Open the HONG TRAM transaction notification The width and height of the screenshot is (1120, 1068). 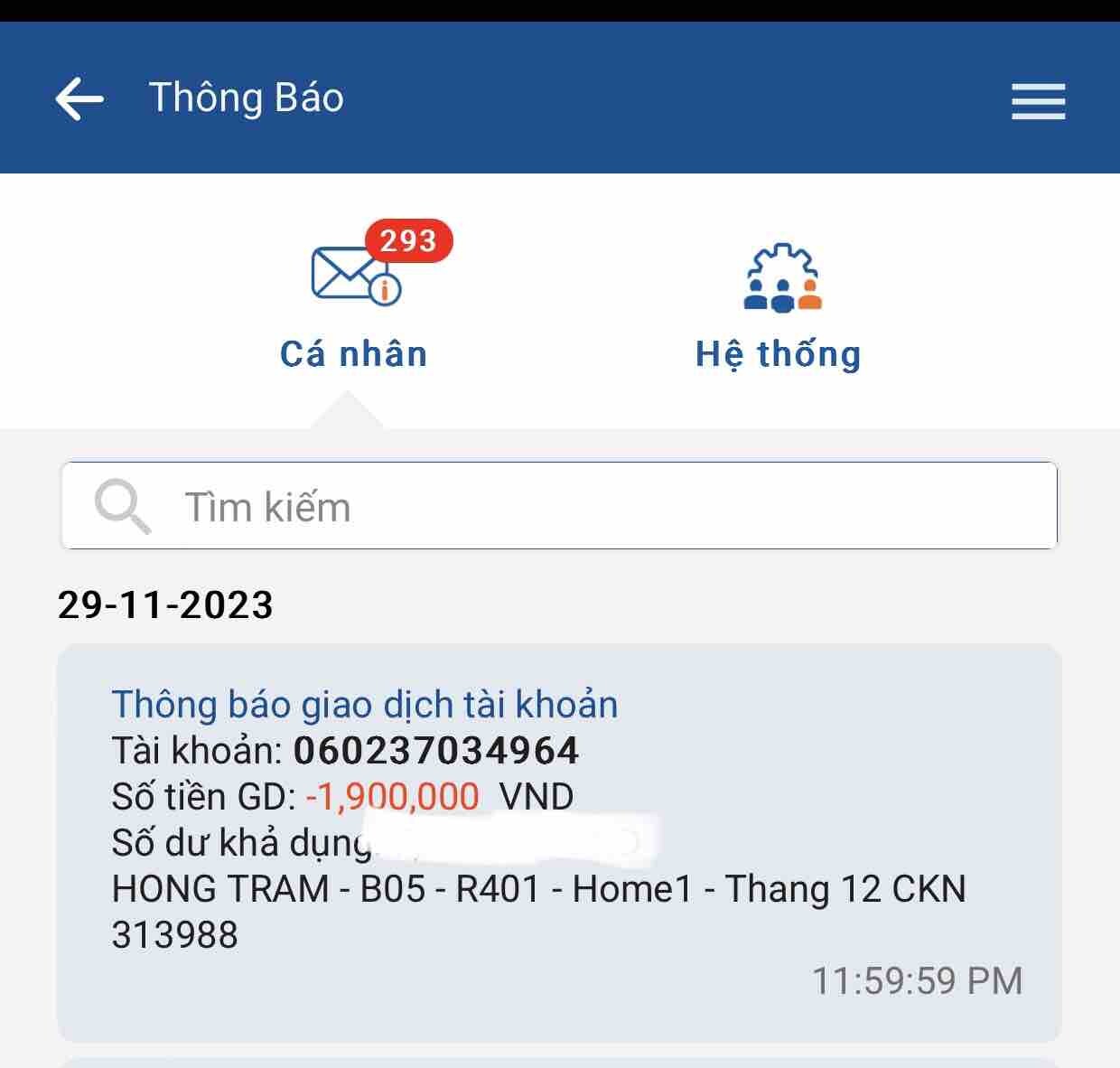pyautogui.click(x=558, y=840)
